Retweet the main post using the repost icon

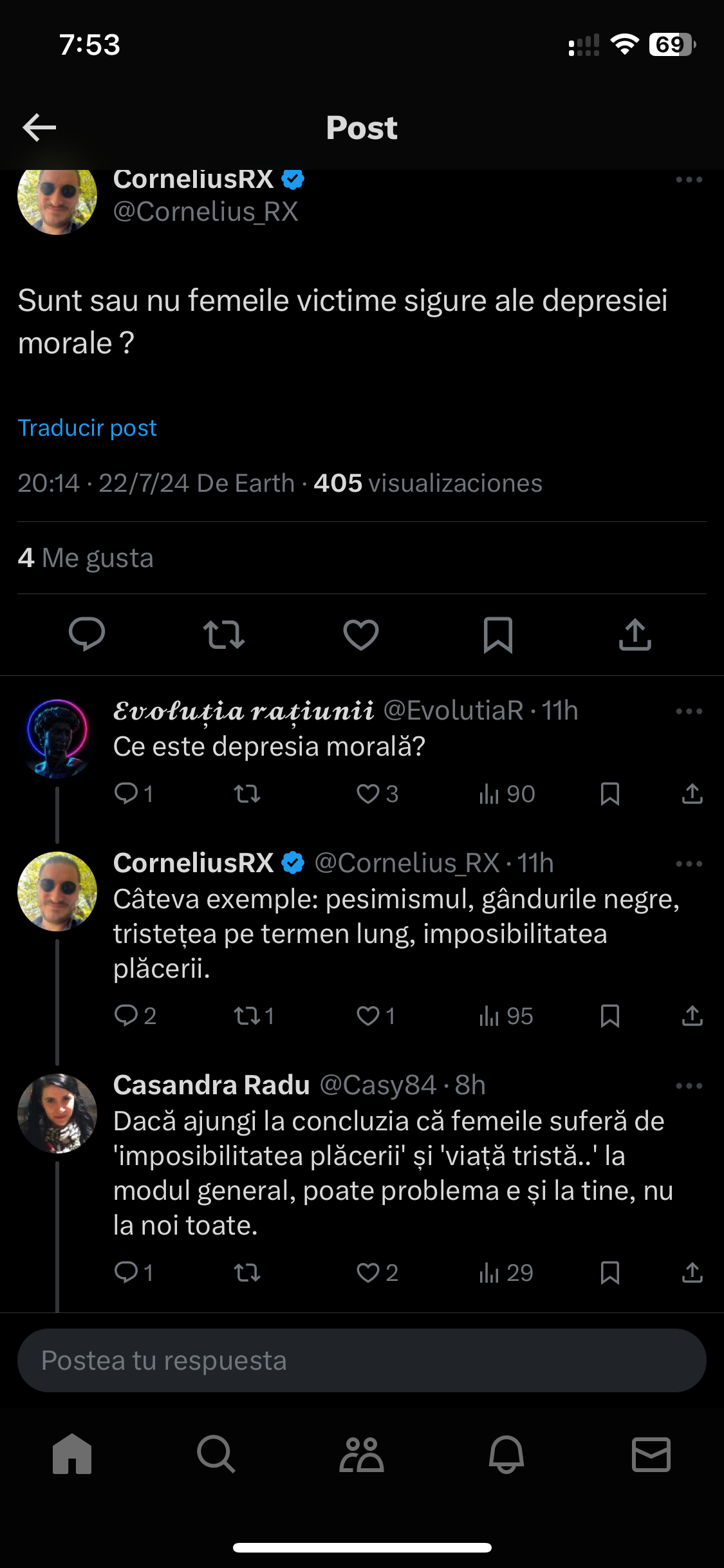[x=224, y=636]
